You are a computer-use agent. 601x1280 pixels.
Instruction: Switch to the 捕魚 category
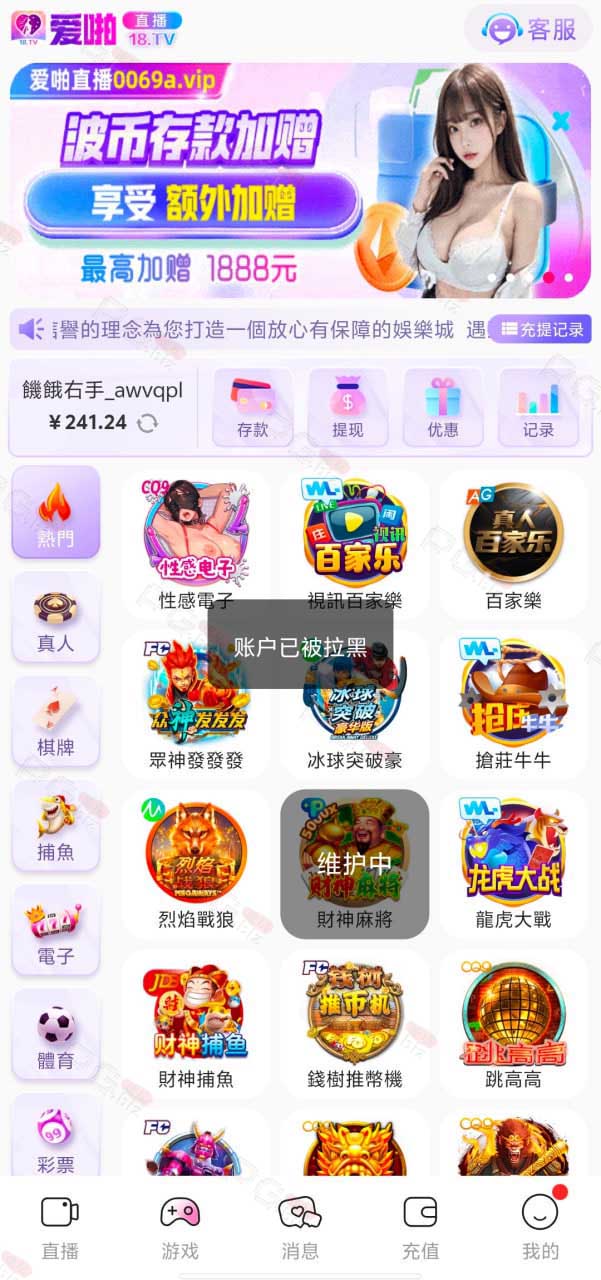tap(56, 825)
